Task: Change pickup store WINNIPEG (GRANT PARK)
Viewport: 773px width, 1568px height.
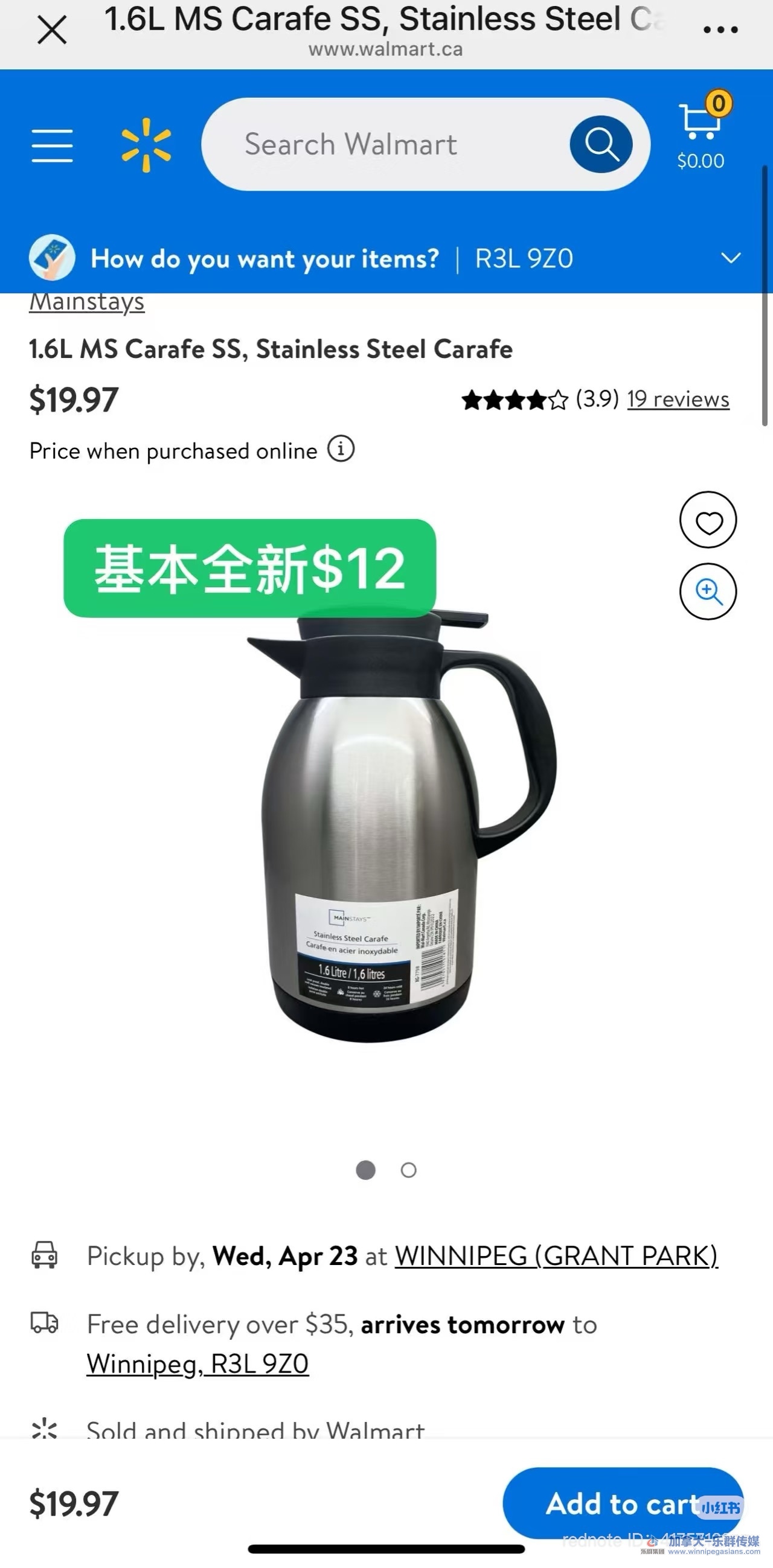Action: [556, 1256]
